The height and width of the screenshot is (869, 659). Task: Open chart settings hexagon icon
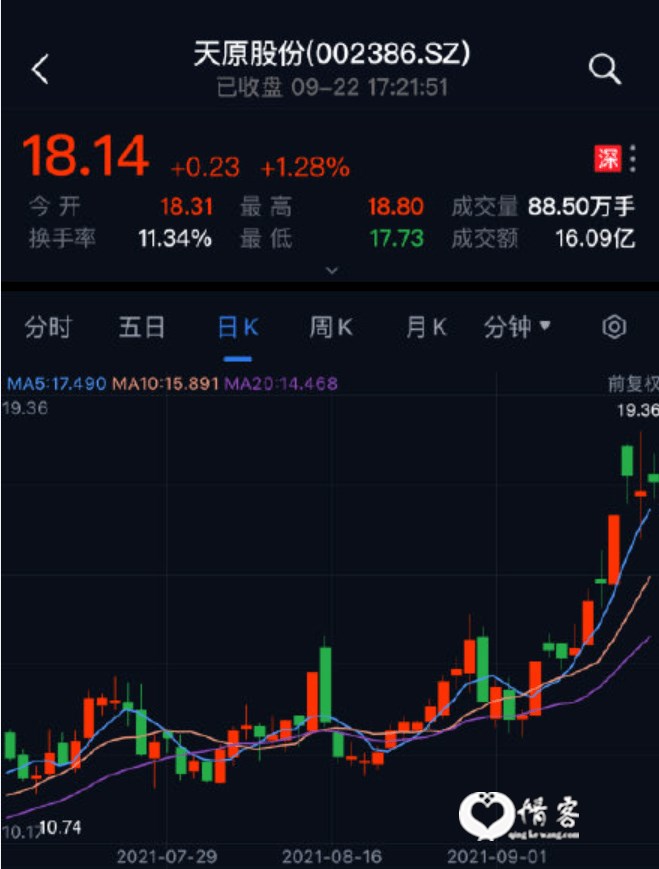click(x=614, y=327)
